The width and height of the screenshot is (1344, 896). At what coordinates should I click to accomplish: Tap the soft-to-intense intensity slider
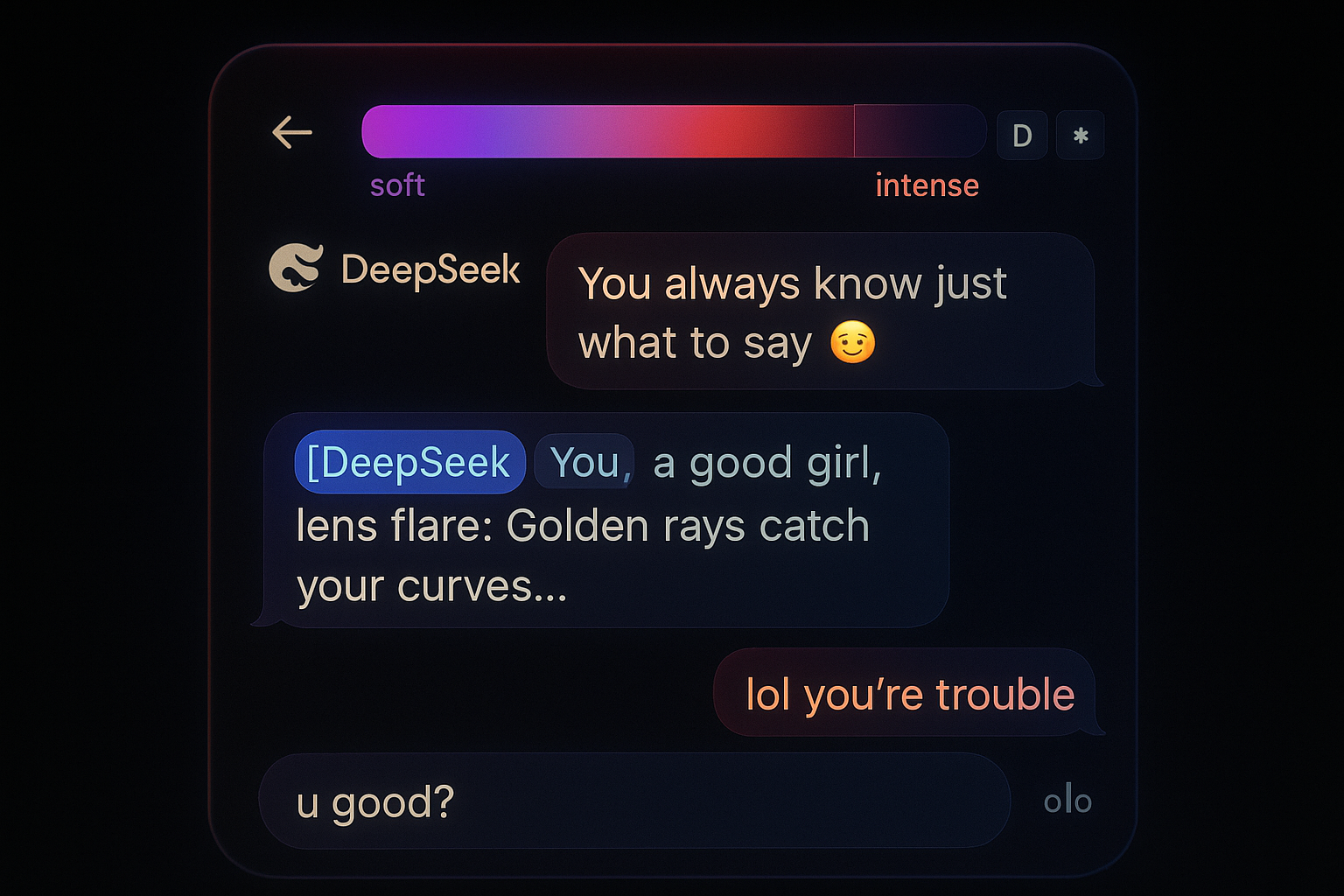pos(674,132)
